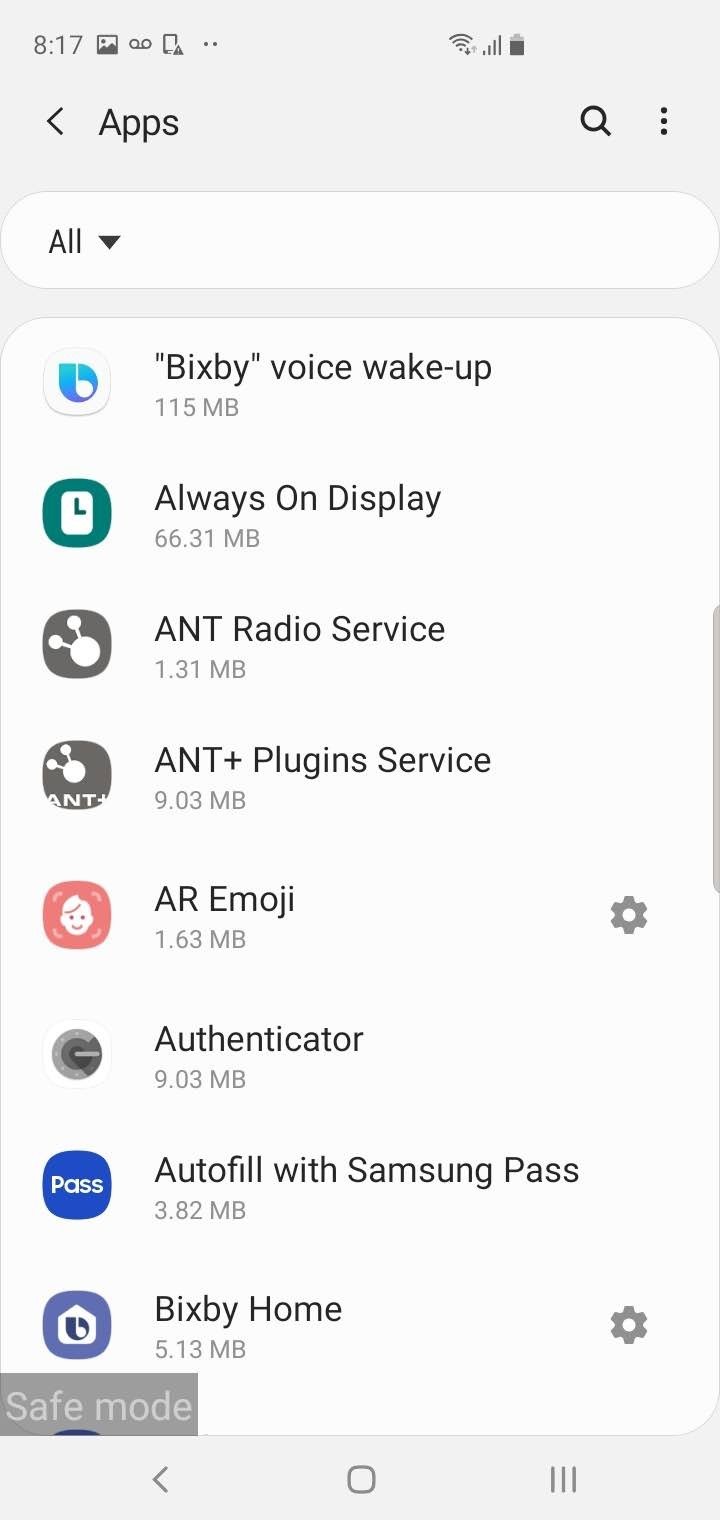Screen dimensions: 720x1520
Task: Go to the system home screen
Action: point(361,1479)
